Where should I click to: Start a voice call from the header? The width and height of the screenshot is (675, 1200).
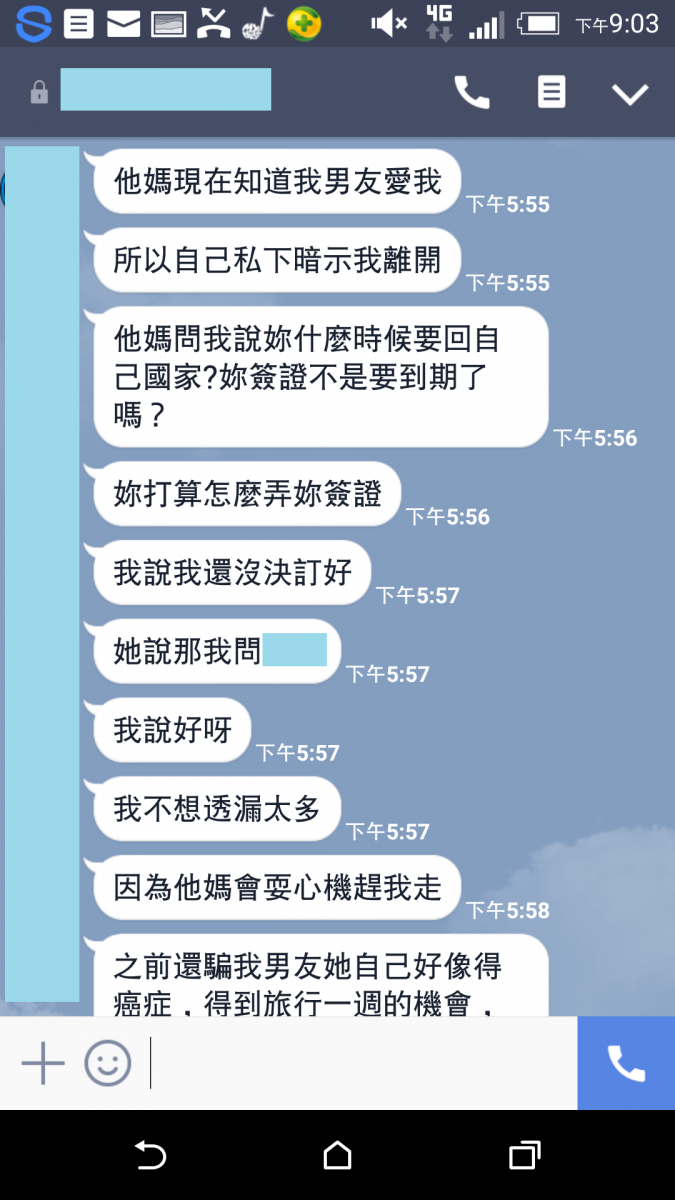(x=472, y=93)
